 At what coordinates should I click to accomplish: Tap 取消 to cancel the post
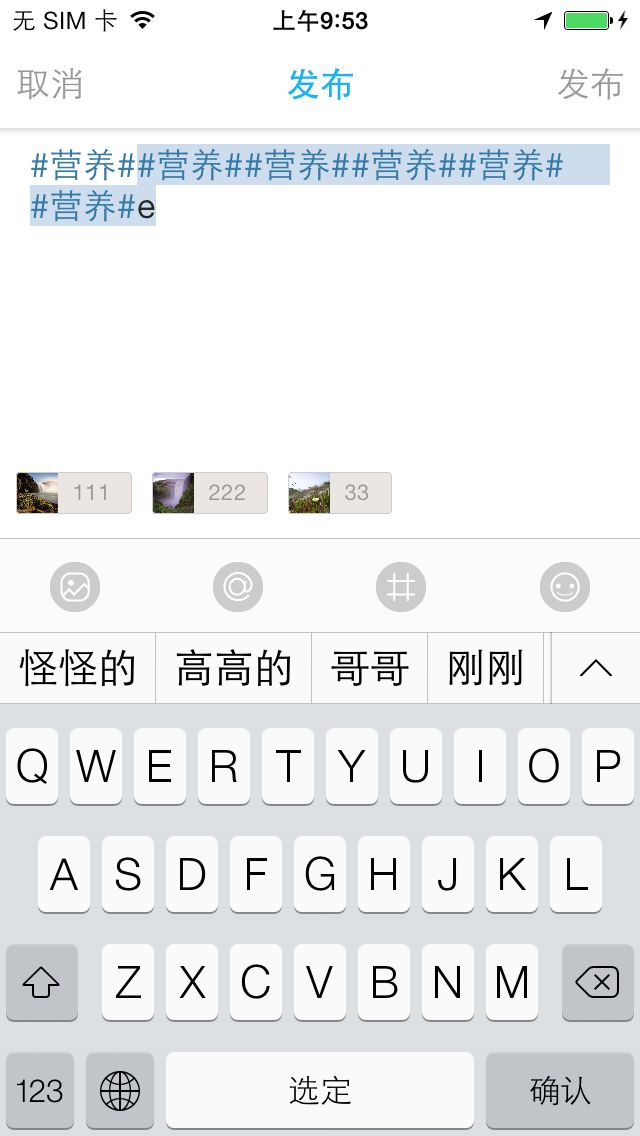coord(49,85)
